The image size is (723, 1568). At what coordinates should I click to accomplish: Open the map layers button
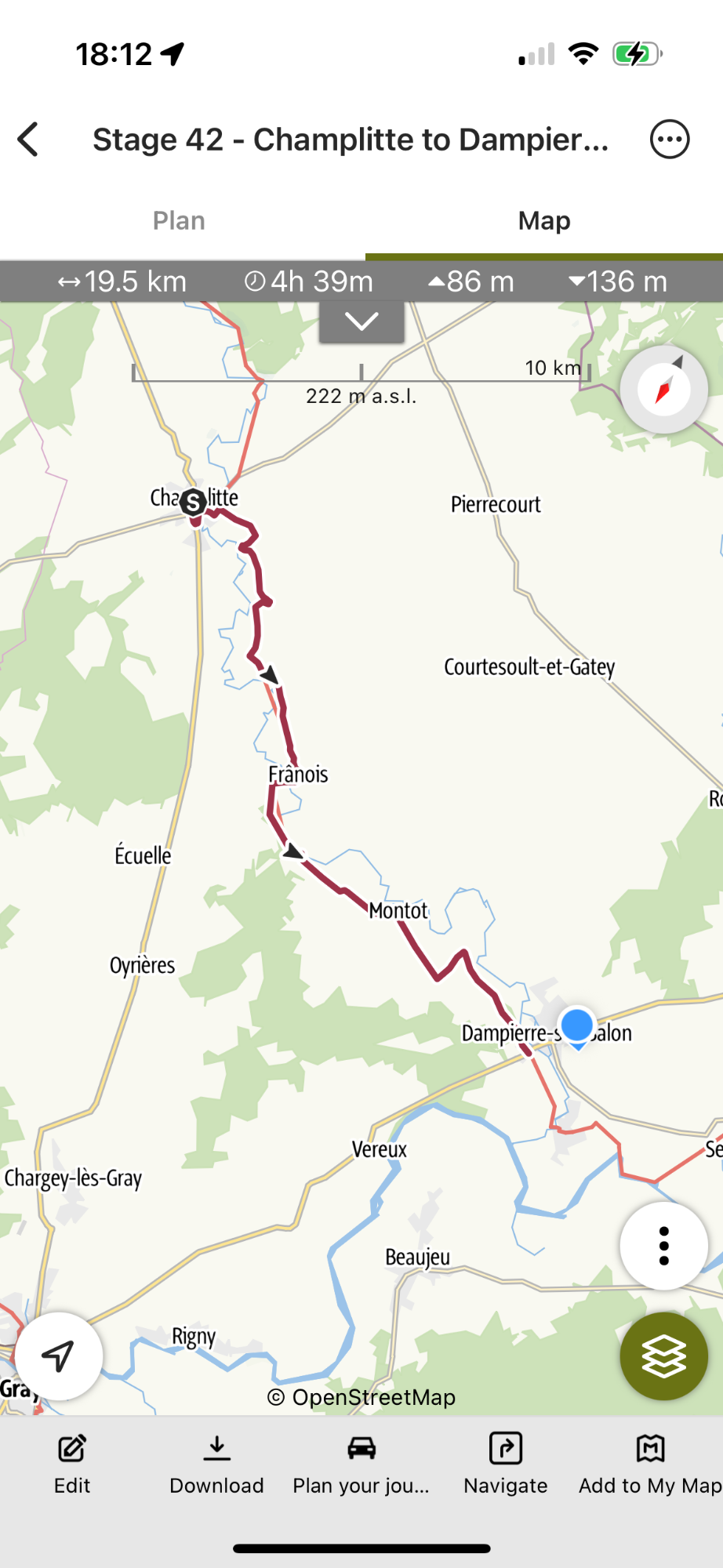pos(664,1356)
